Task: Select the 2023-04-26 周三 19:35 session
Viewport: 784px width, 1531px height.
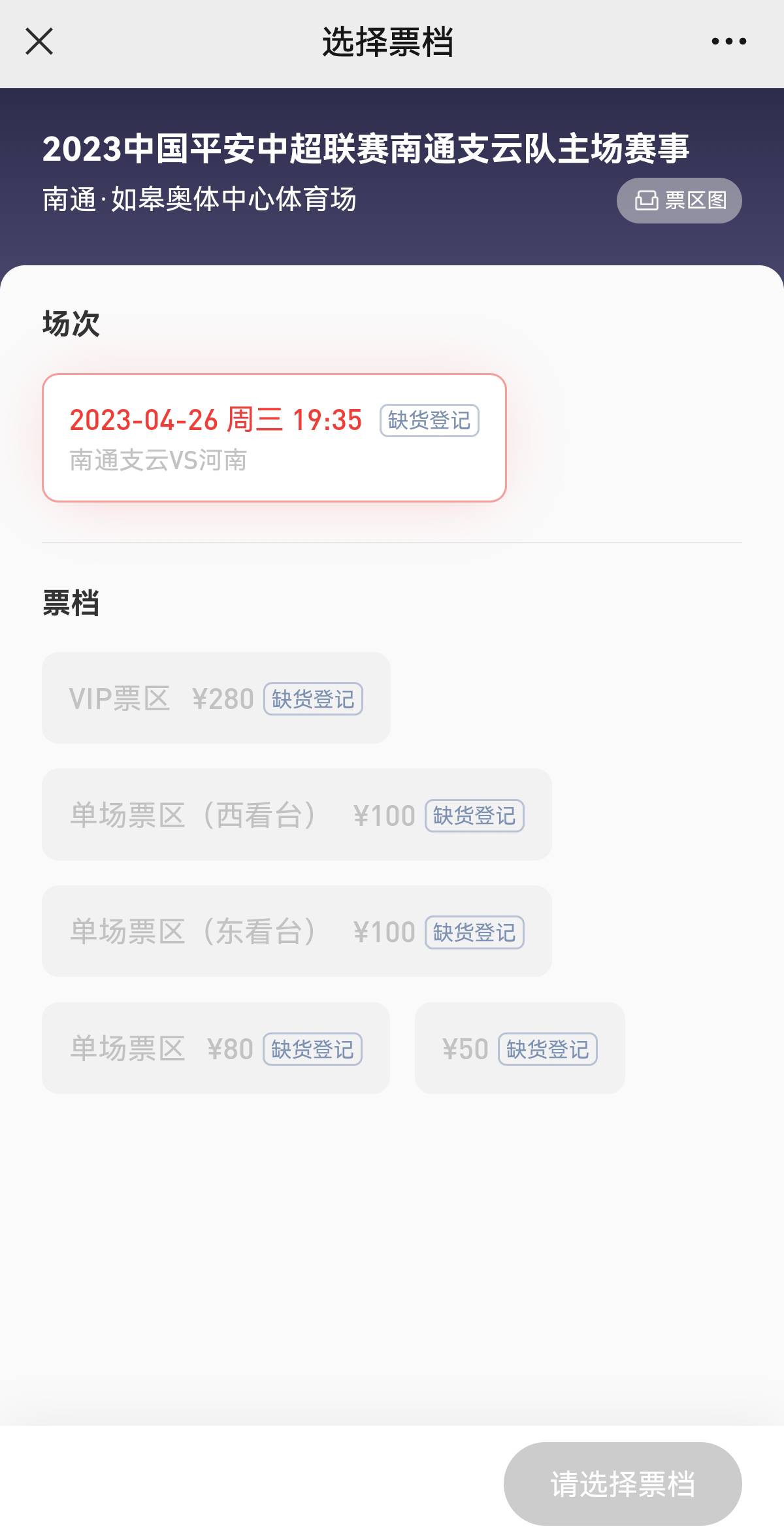Action: [x=274, y=438]
